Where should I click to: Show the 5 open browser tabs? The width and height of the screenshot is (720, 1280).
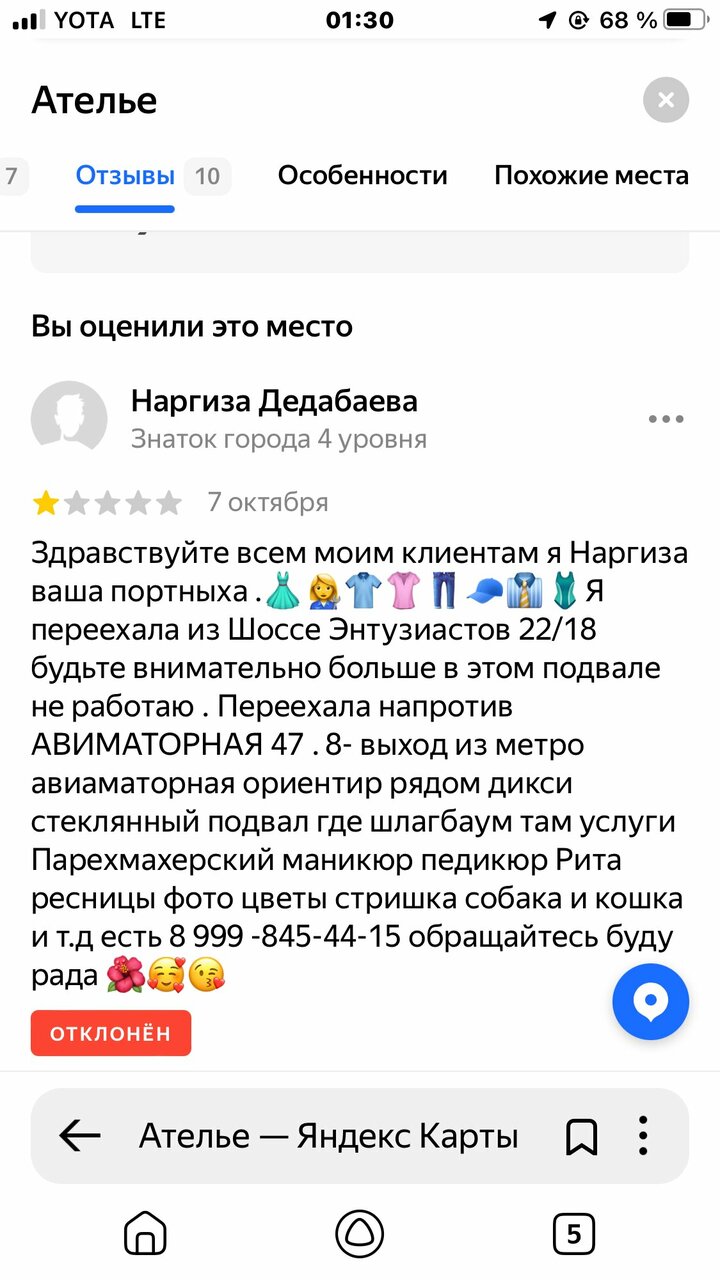click(574, 1233)
